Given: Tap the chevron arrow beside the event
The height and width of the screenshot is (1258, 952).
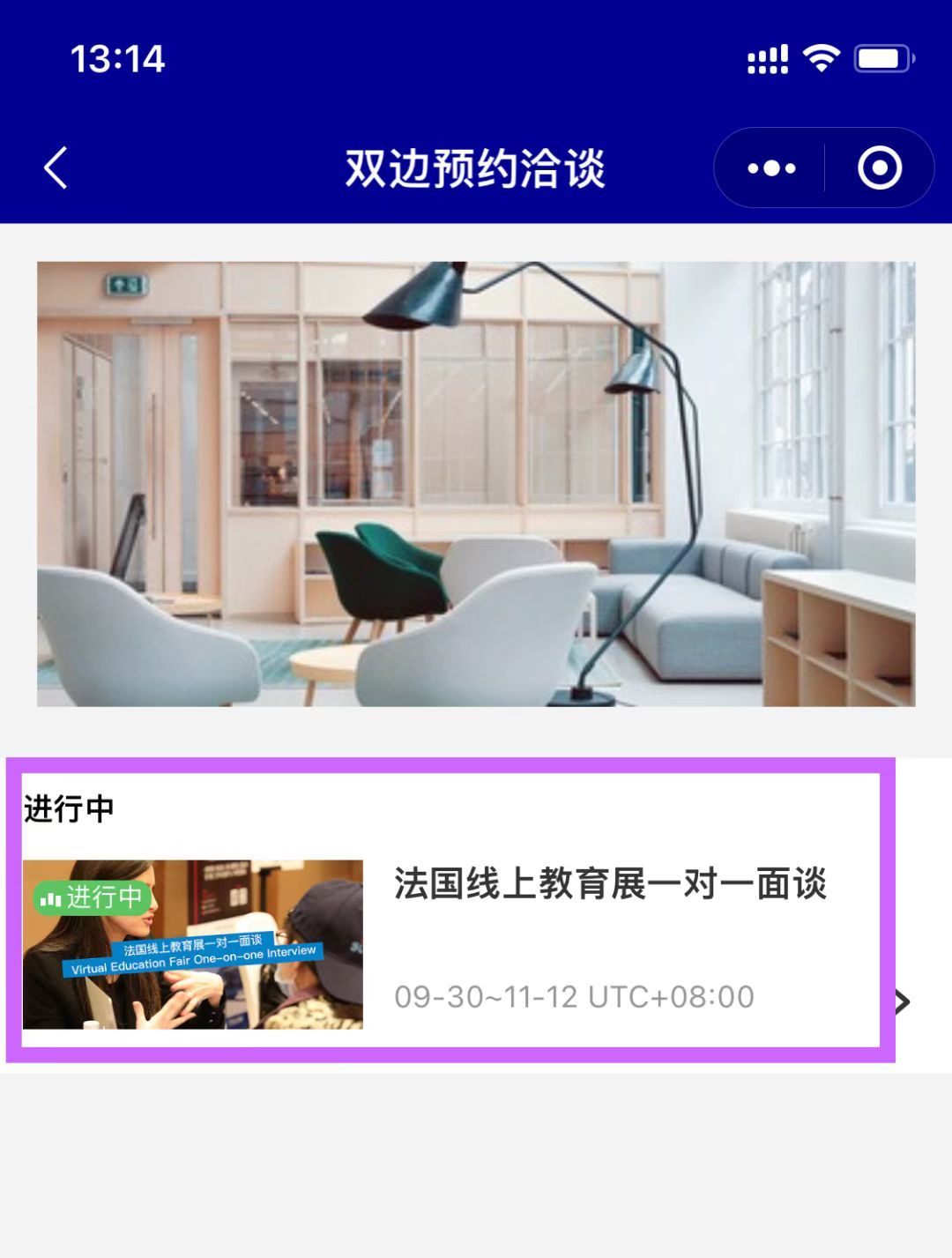Looking at the screenshot, I should click(903, 1002).
